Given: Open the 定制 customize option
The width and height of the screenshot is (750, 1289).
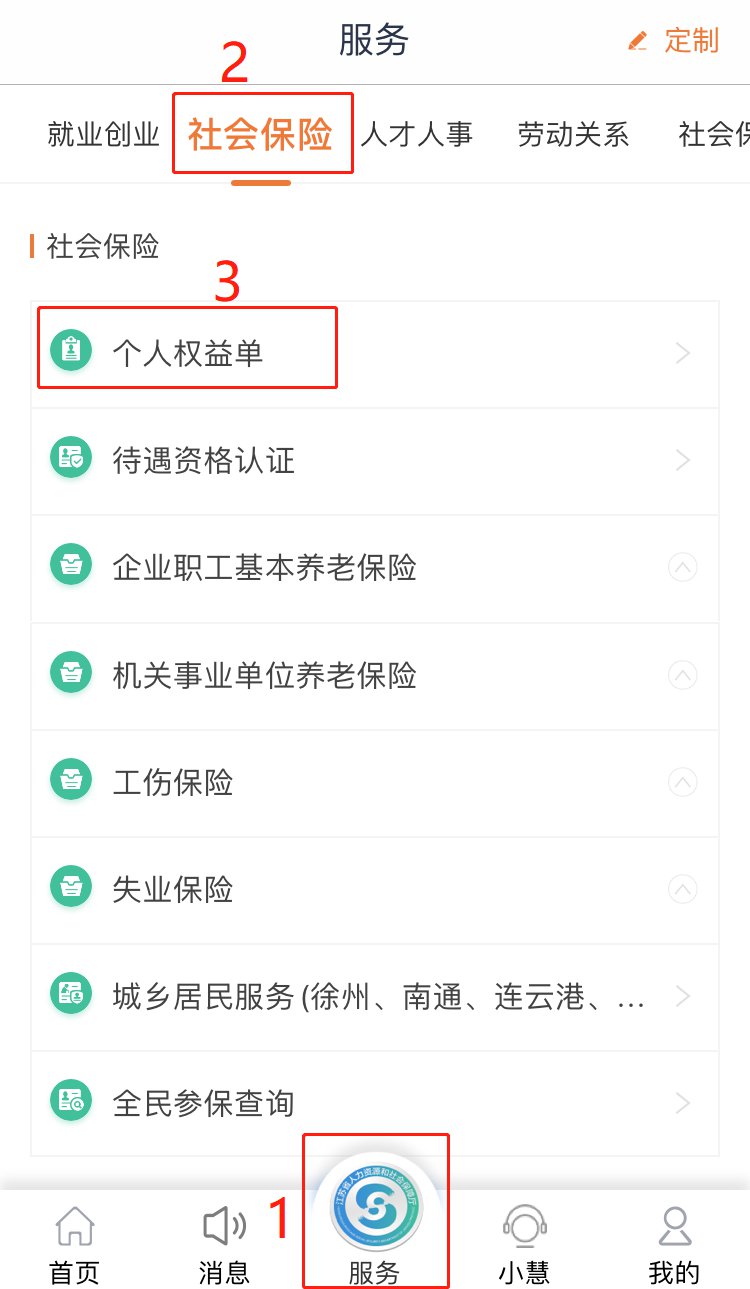Looking at the screenshot, I should pos(674,40).
